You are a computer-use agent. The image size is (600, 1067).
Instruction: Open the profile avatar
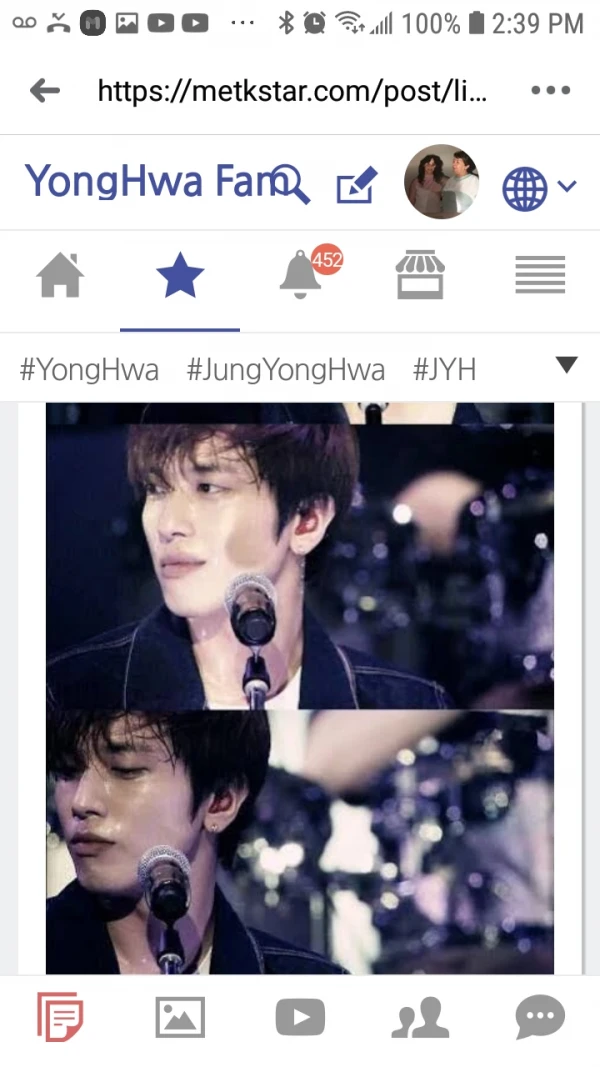pos(441,182)
